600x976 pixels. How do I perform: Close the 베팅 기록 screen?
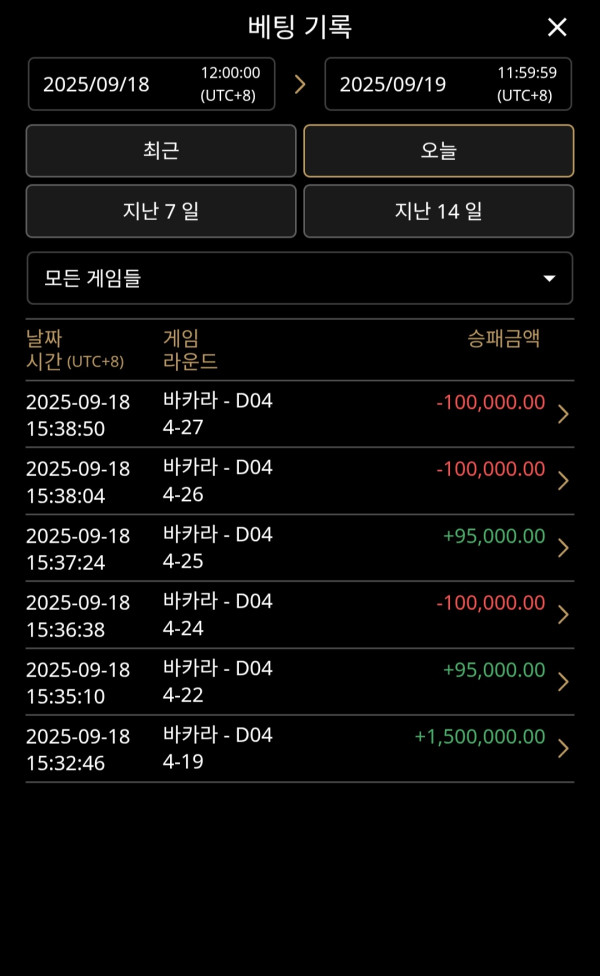(x=557, y=28)
